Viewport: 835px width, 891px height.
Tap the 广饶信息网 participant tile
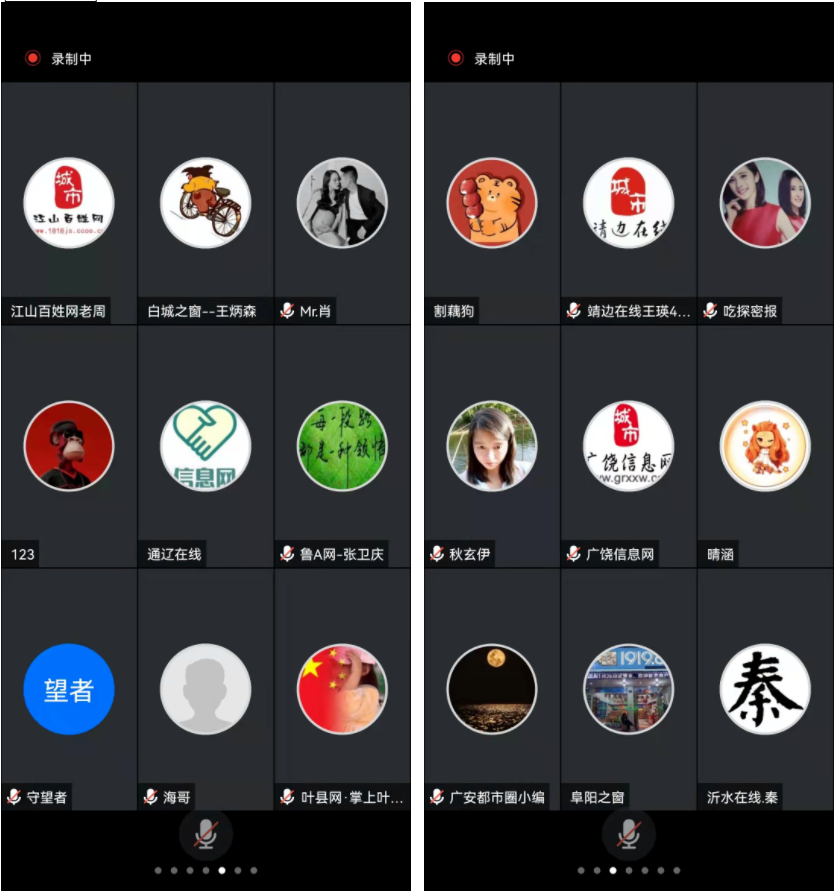[x=629, y=446]
